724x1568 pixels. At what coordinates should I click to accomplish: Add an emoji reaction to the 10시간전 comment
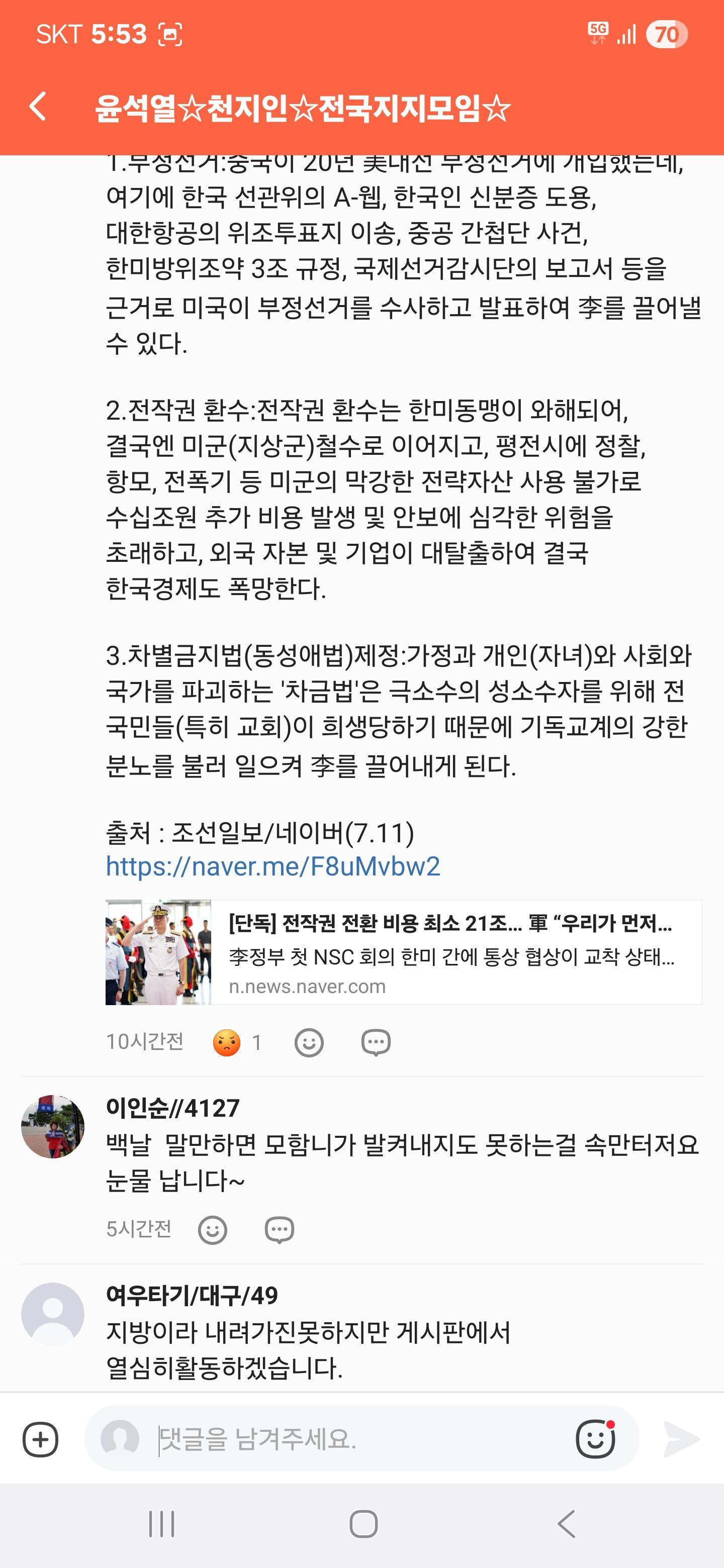point(309,1043)
